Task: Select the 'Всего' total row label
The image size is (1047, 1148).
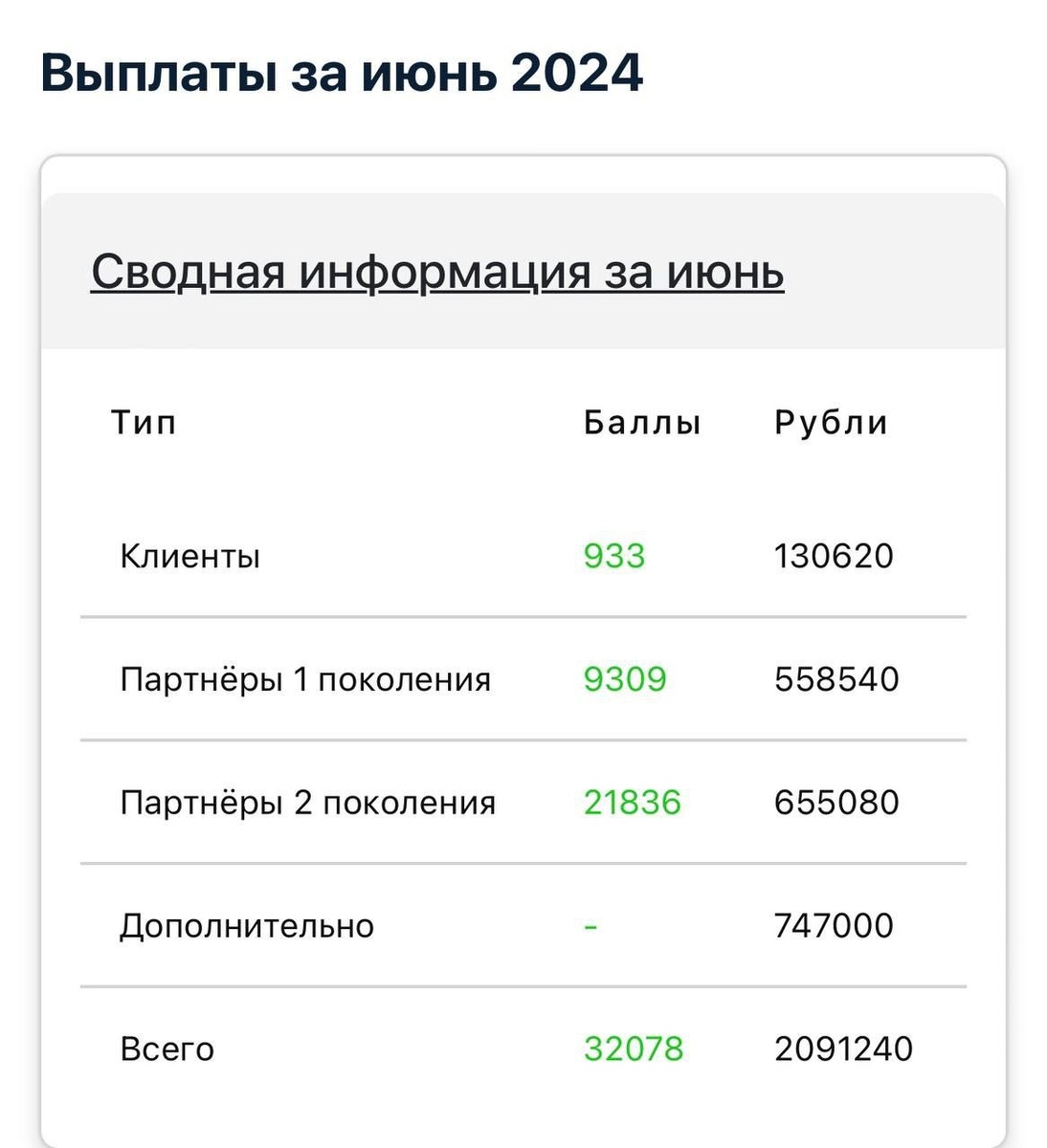Action: tap(167, 1049)
